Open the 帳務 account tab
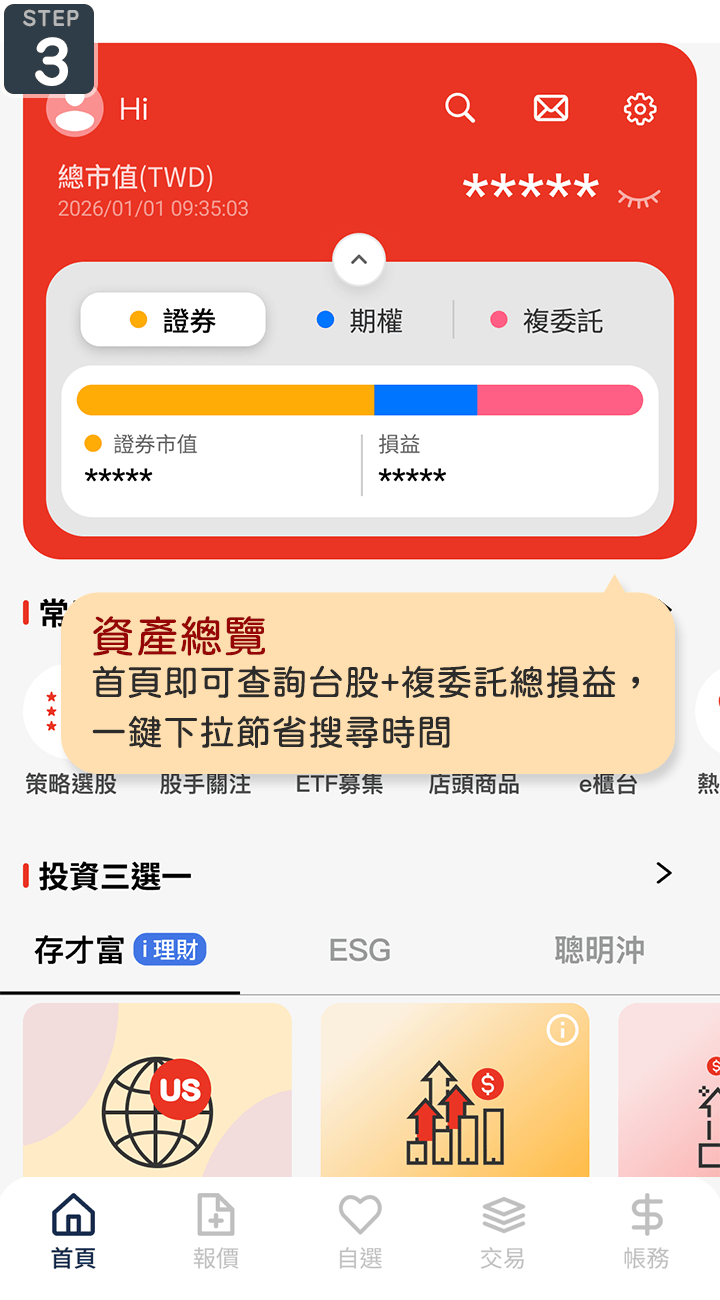 646,1232
